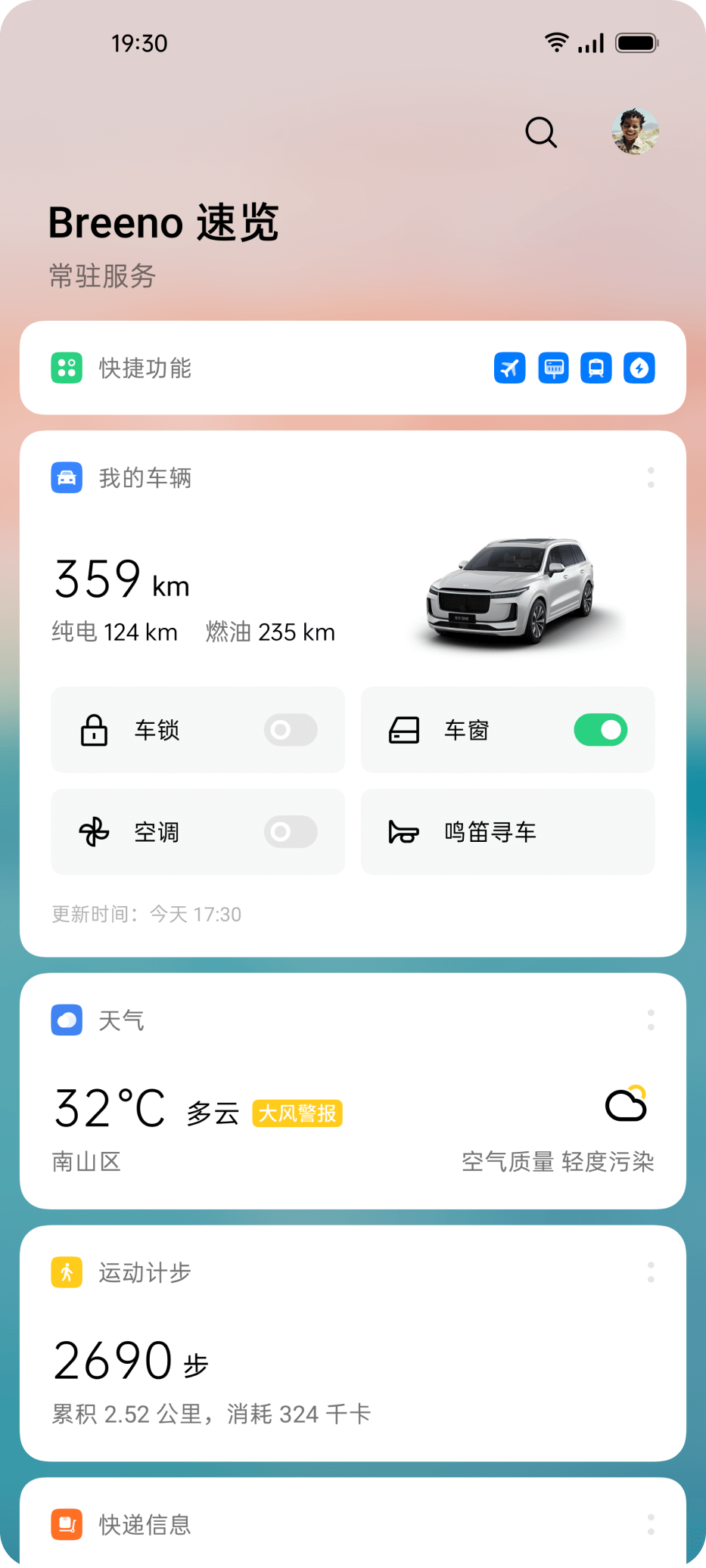The width and height of the screenshot is (706, 1568).
Task: Open the subway quick function
Action: [x=596, y=368]
